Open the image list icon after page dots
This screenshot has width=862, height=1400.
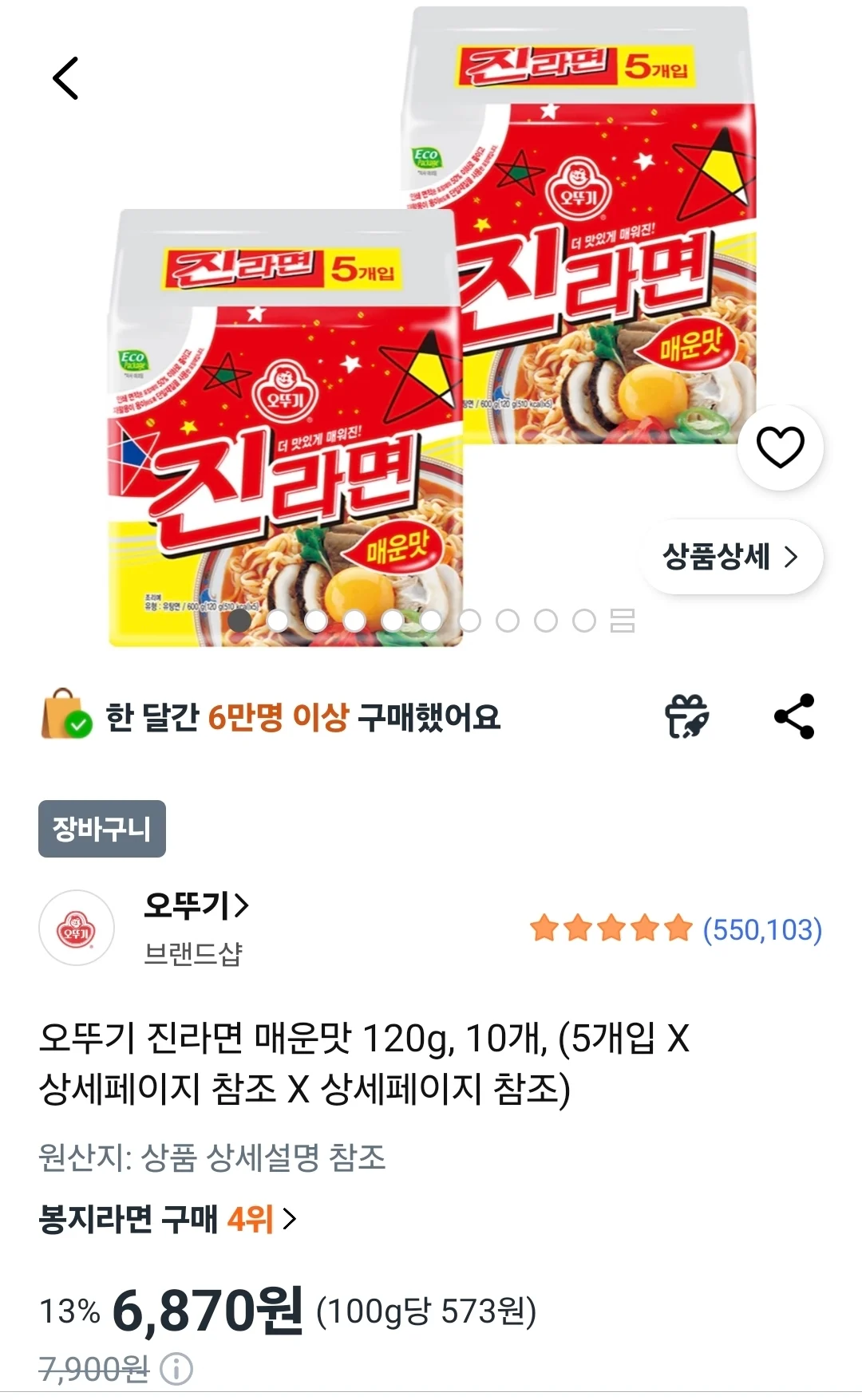(623, 620)
